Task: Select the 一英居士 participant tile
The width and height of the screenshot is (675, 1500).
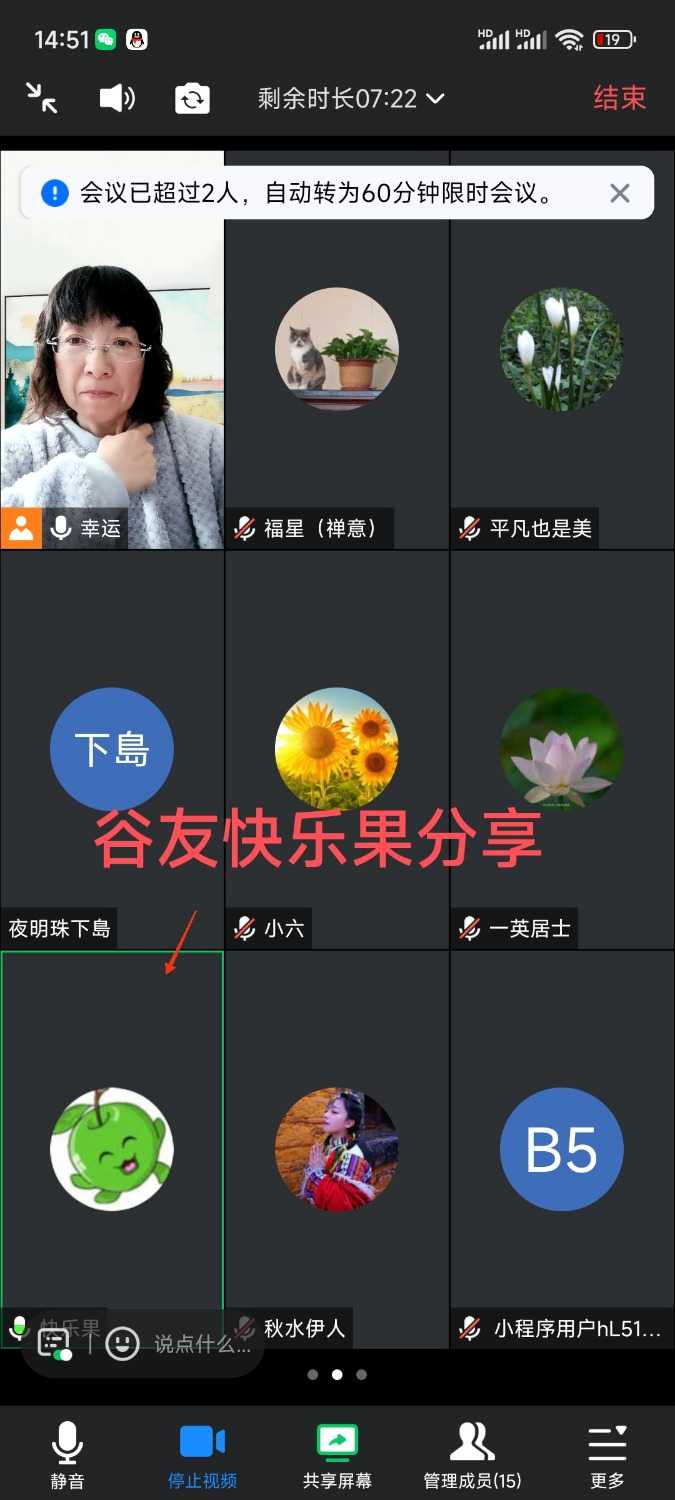Action: (x=561, y=750)
